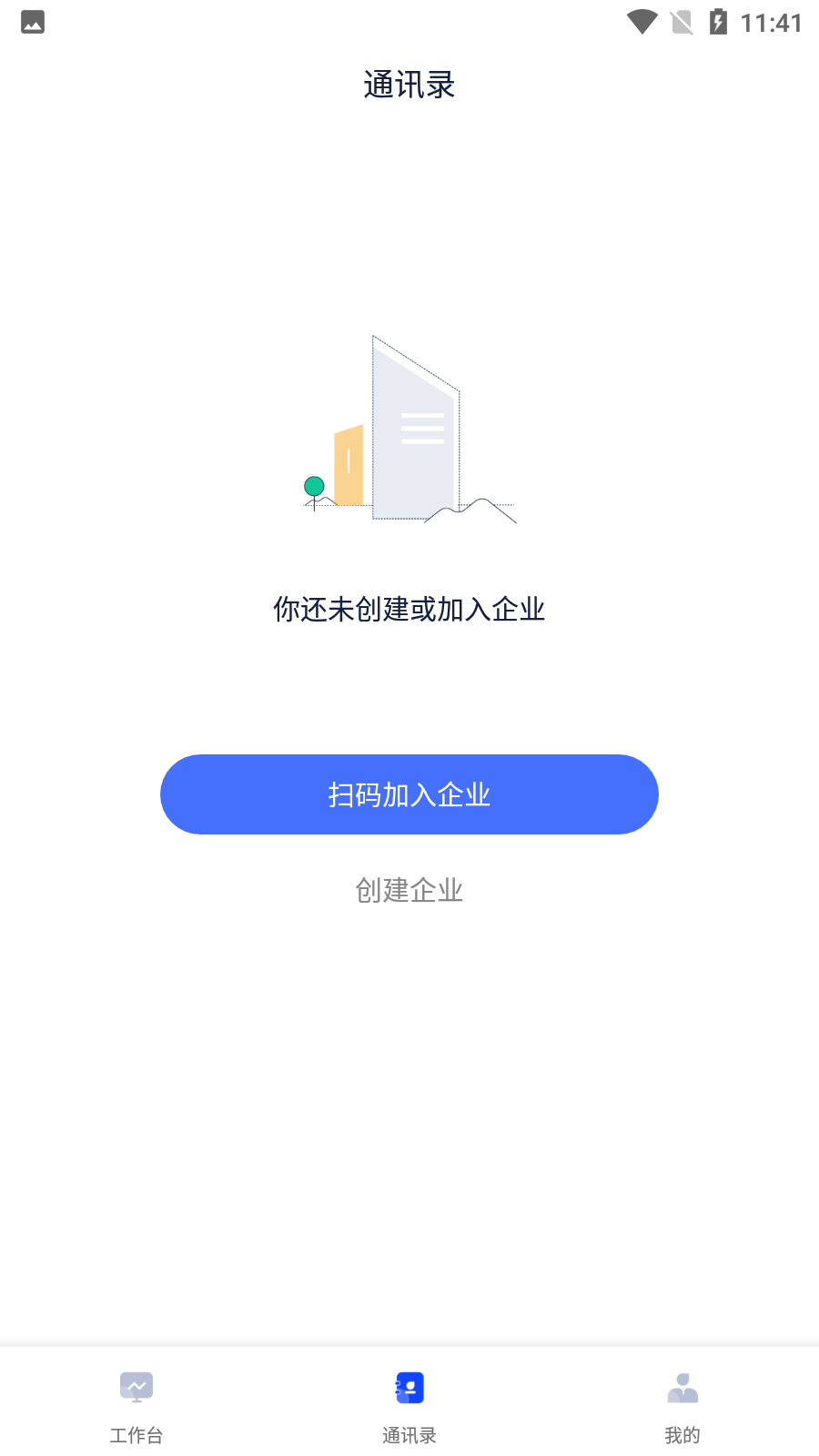This screenshot has width=819, height=1456.
Task: Tap the 通讯录 title at the top
Action: [x=409, y=84]
